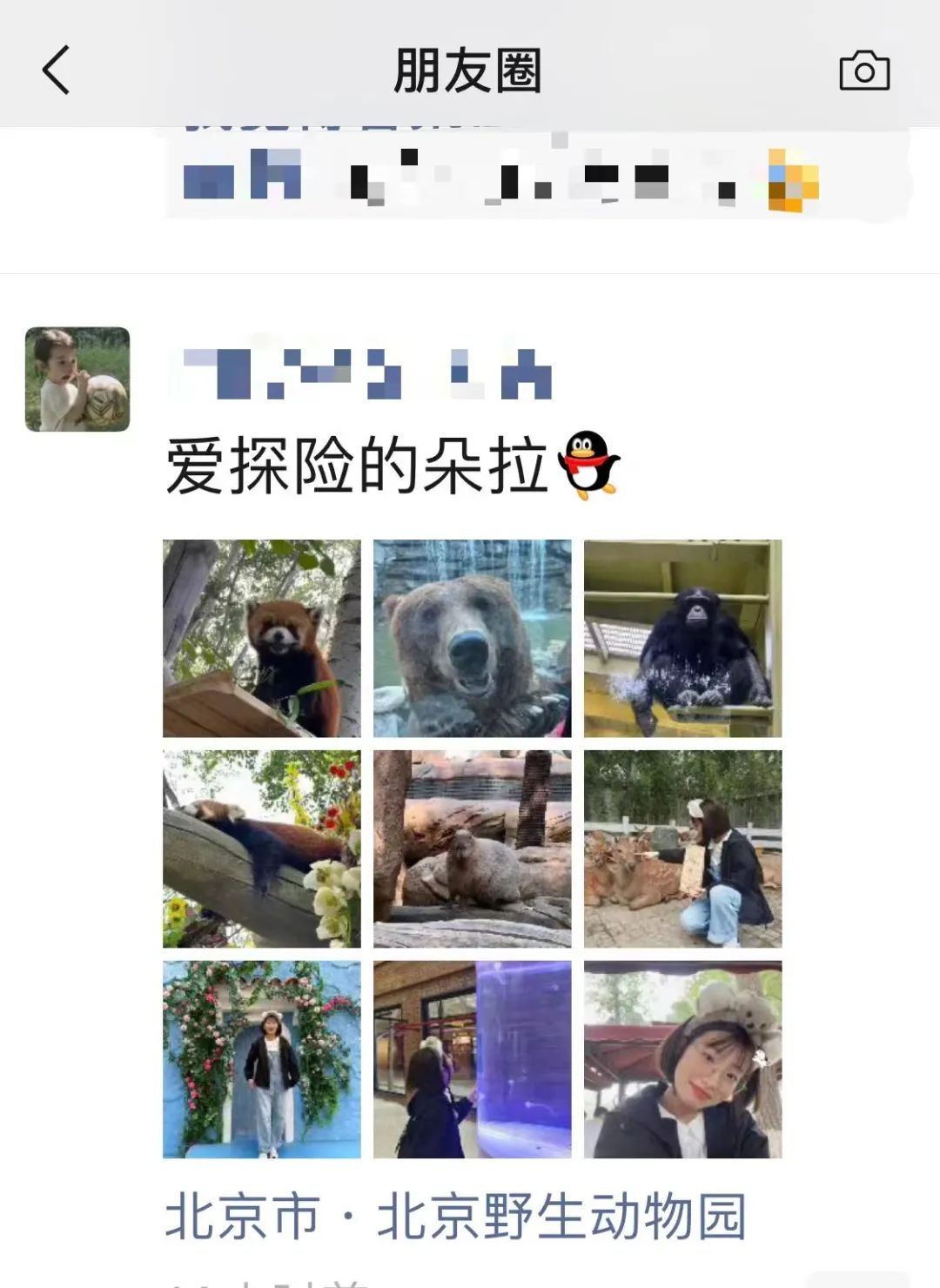Screen dimensions: 940x1288
Task: Open the camera to post a moment
Action: click(863, 71)
